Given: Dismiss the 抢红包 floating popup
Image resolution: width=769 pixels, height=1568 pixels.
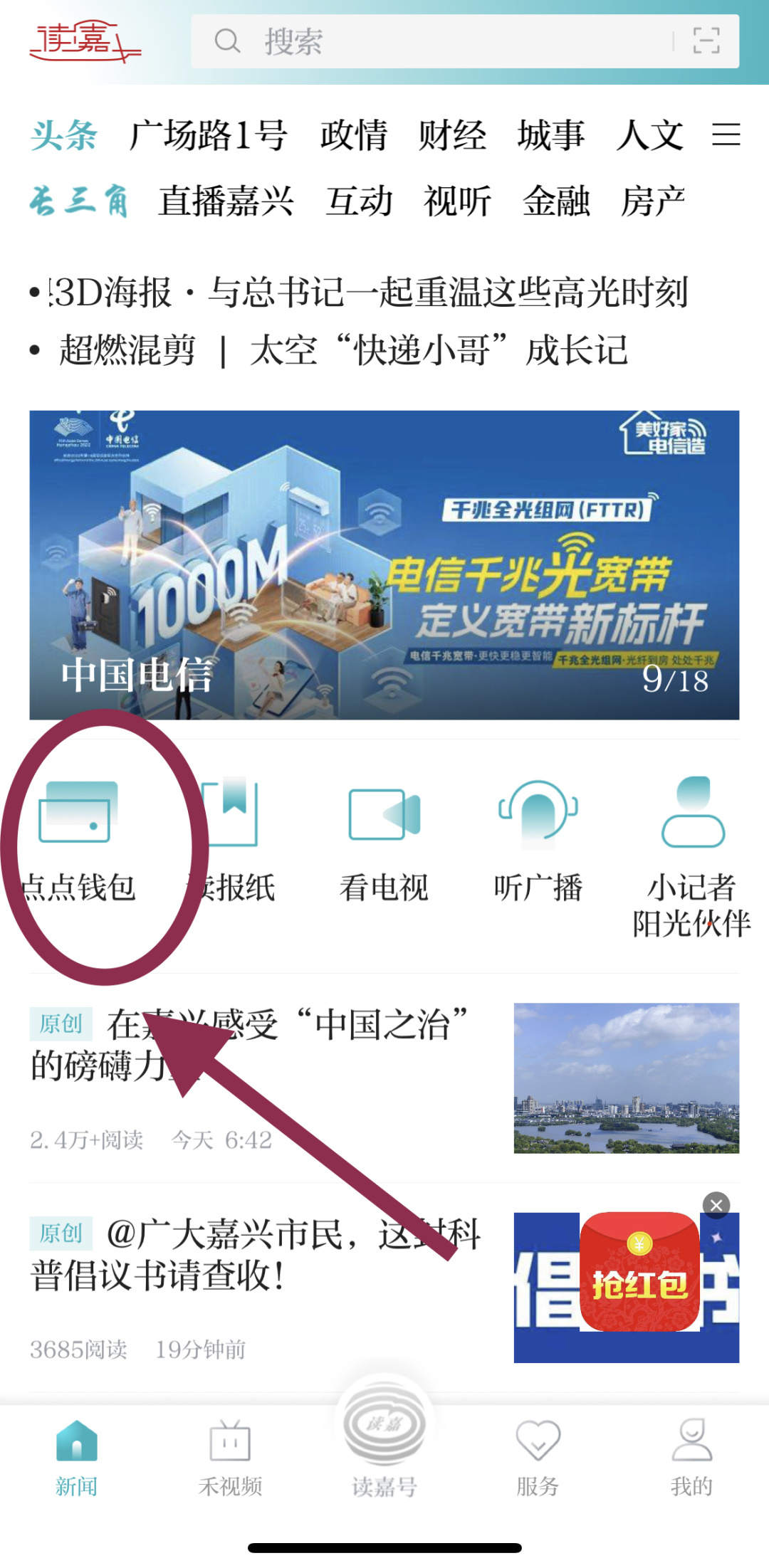Looking at the screenshot, I should (x=716, y=1205).
